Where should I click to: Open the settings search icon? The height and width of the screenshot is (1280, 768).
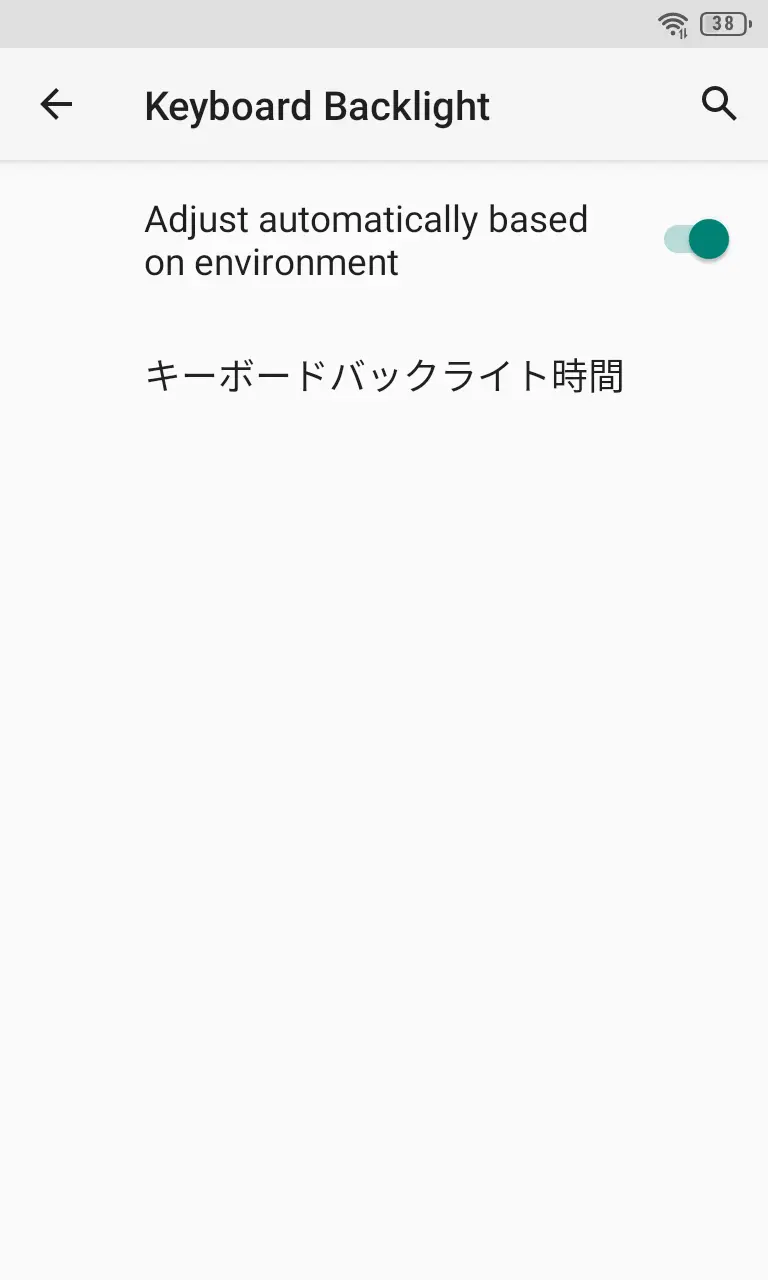pos(719,104)
